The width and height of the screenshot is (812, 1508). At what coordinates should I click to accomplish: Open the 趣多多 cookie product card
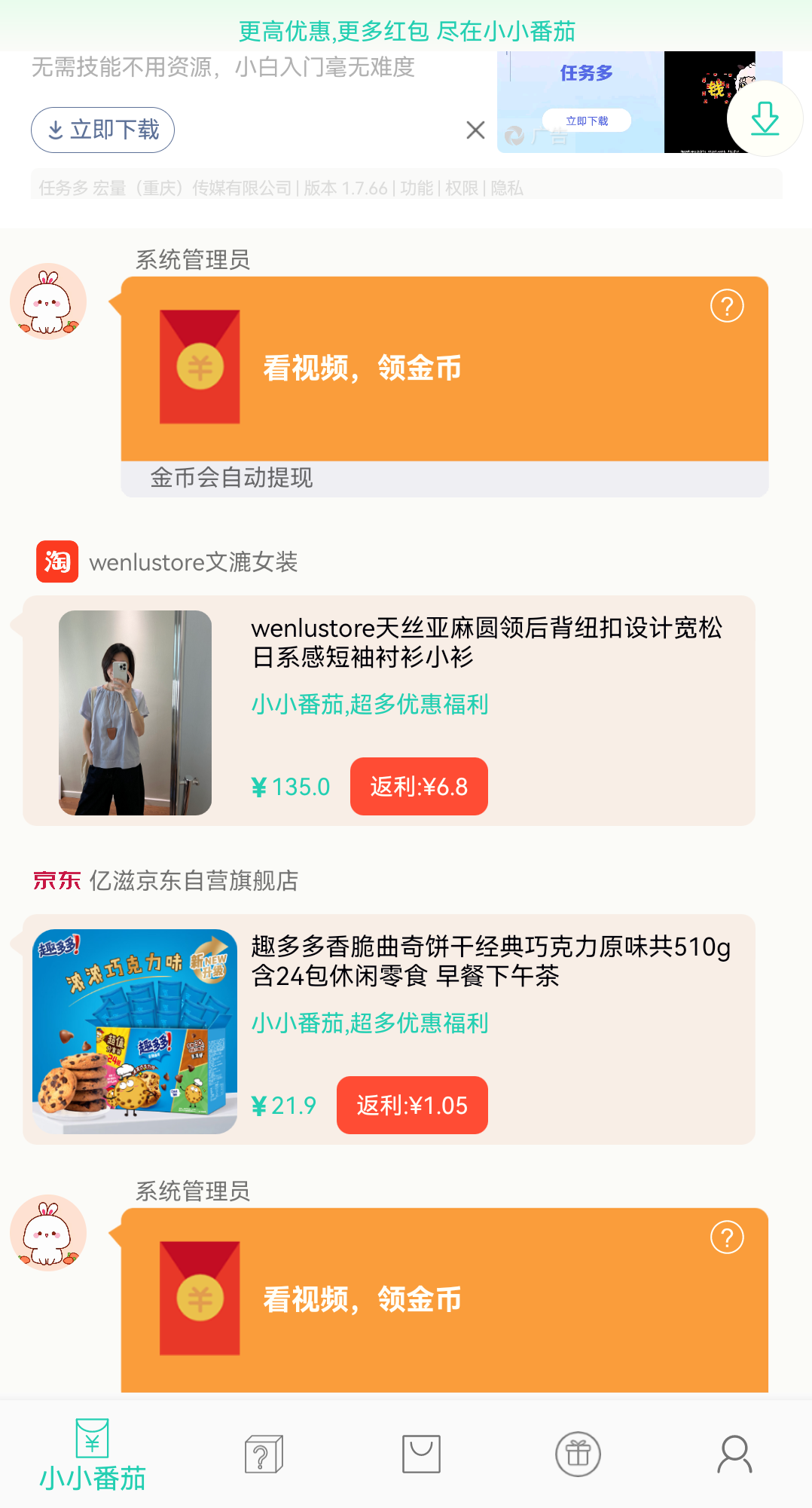(389, 1029)
